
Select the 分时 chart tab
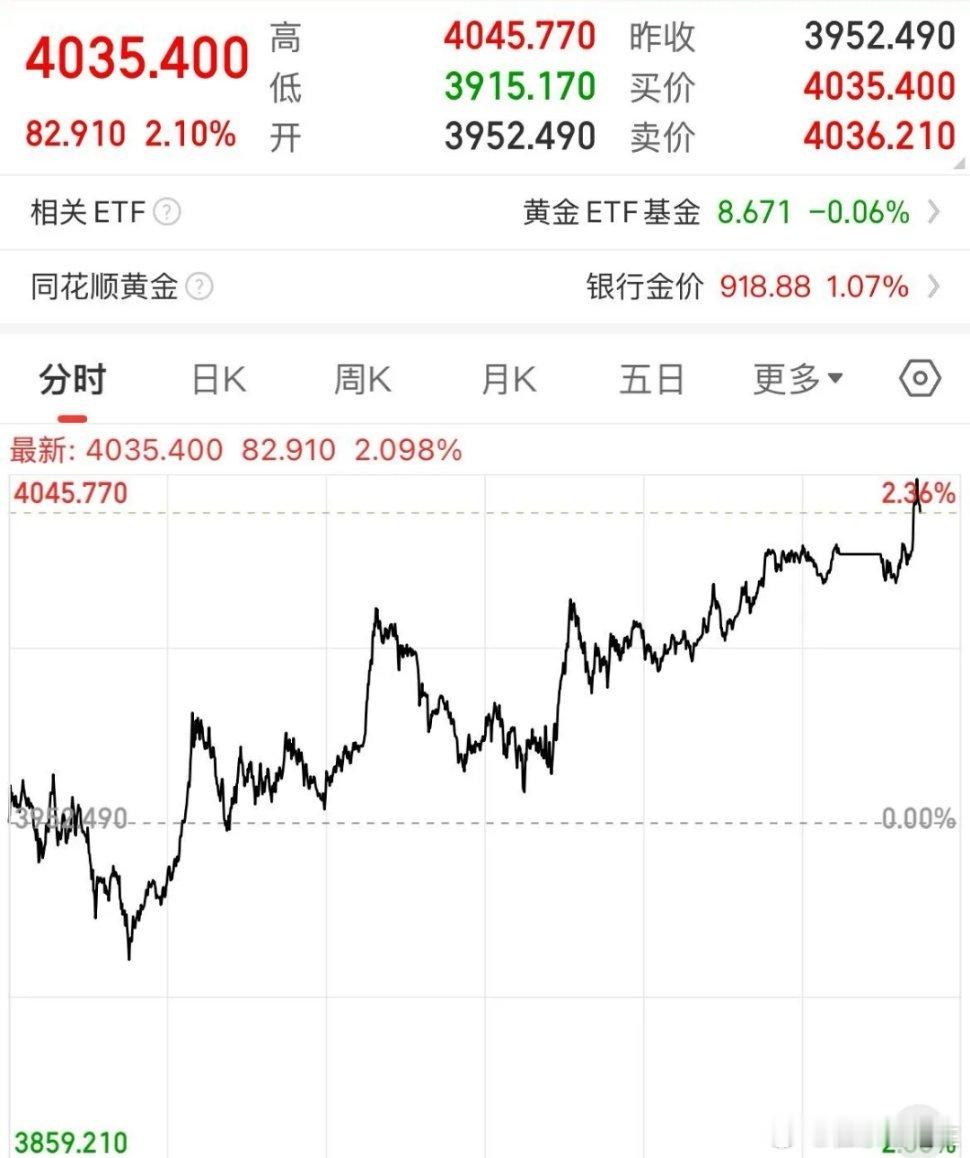pos(73,378)
